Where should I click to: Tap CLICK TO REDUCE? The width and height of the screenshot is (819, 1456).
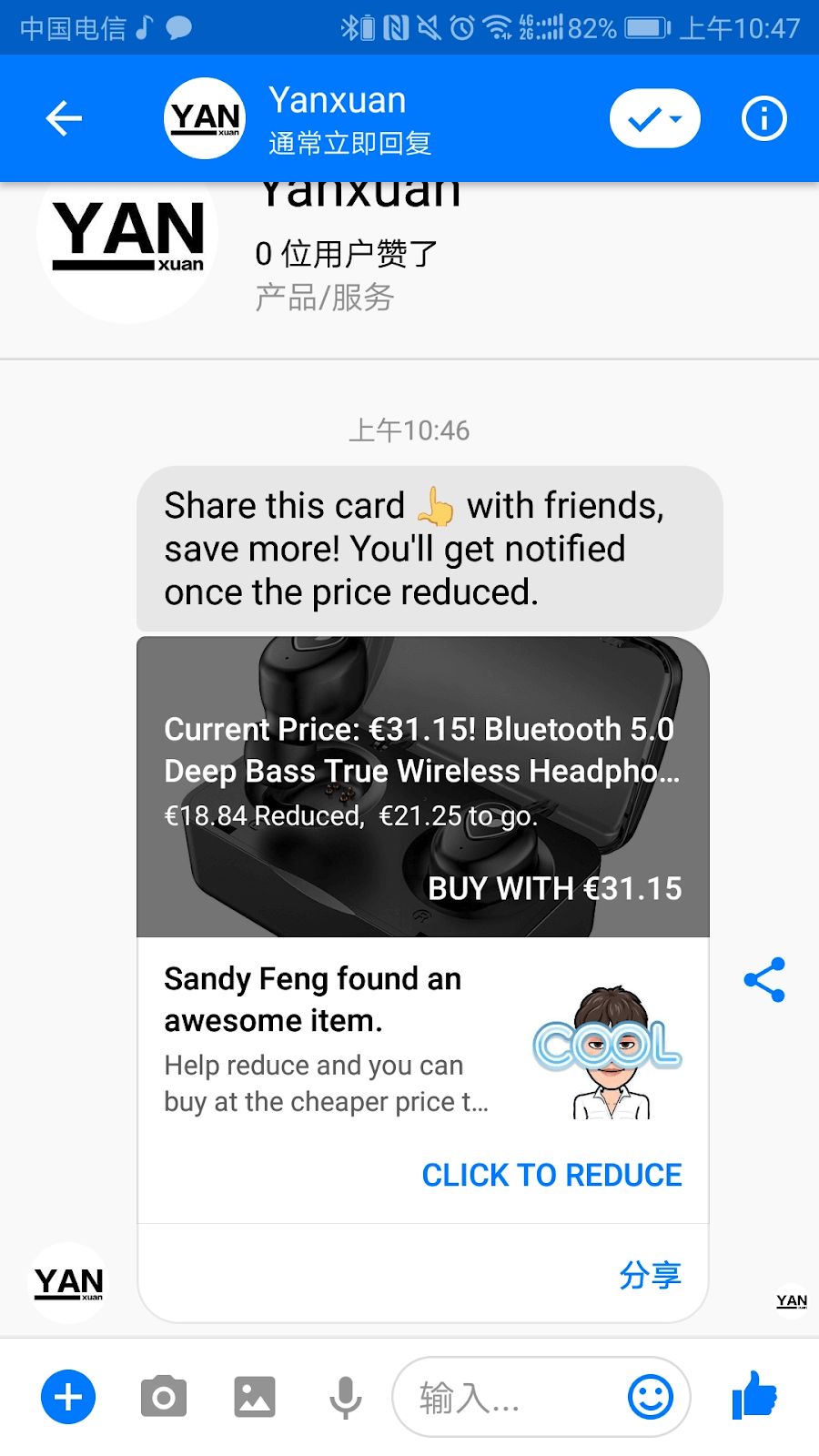coord(551,1175)
